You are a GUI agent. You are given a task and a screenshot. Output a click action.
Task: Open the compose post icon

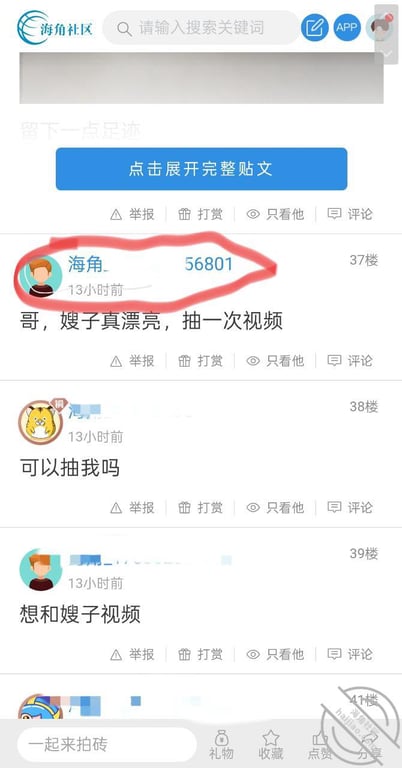click(x=315, y=27)
